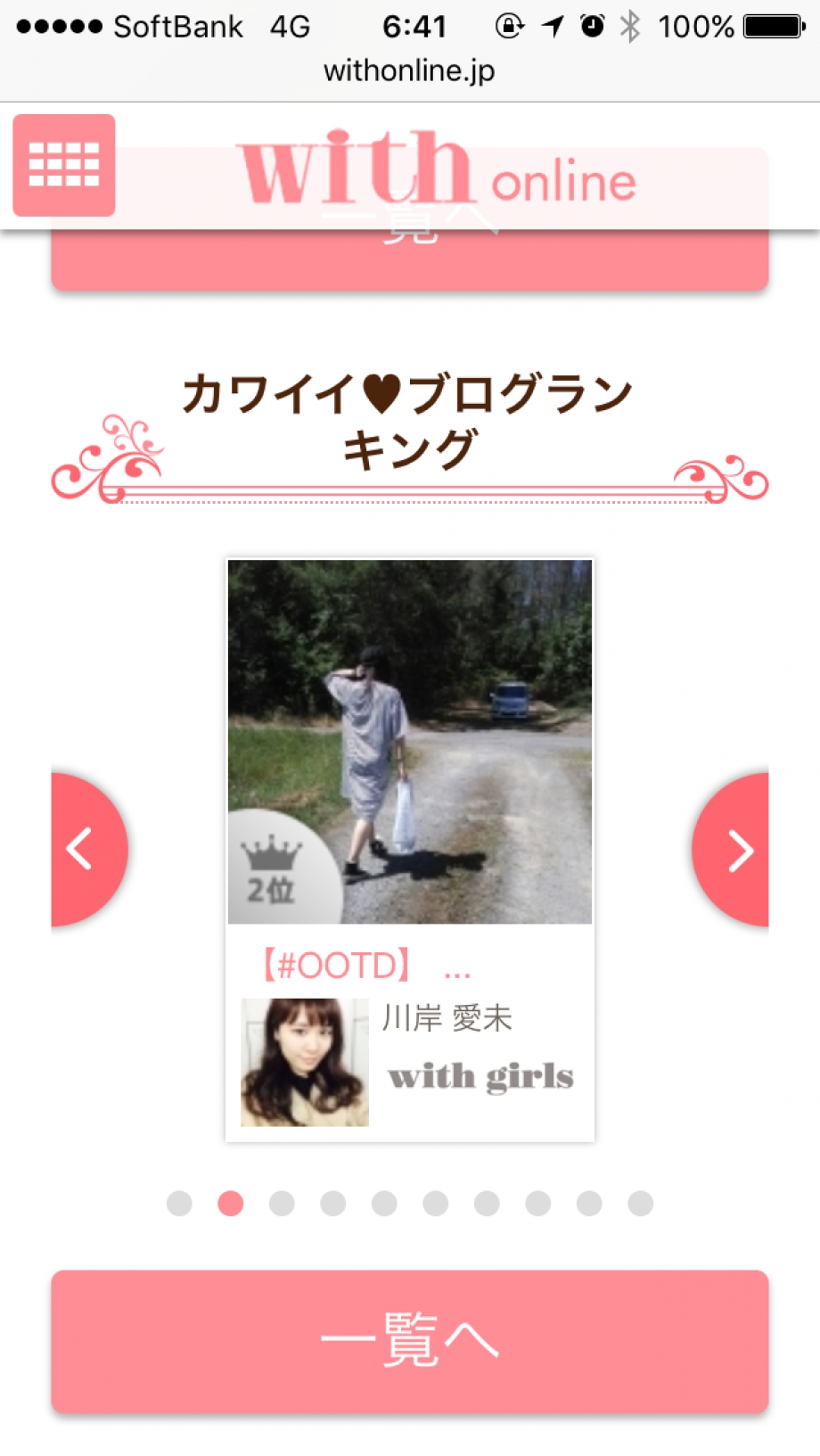This screenshot has width=820, height=1456.
Task: Go to the with online home logo
Action: point(437,169)
